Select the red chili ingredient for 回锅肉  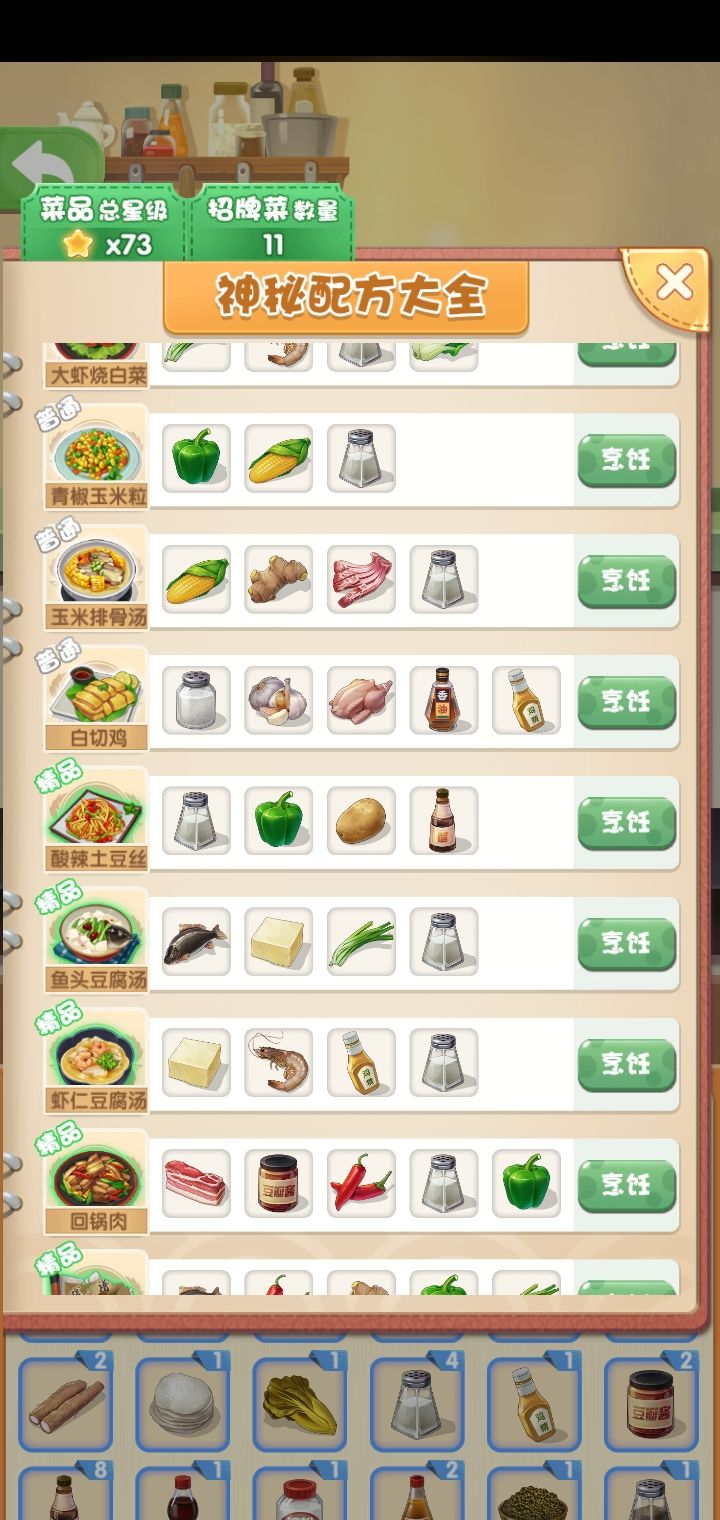click(x=361, y=1184)
